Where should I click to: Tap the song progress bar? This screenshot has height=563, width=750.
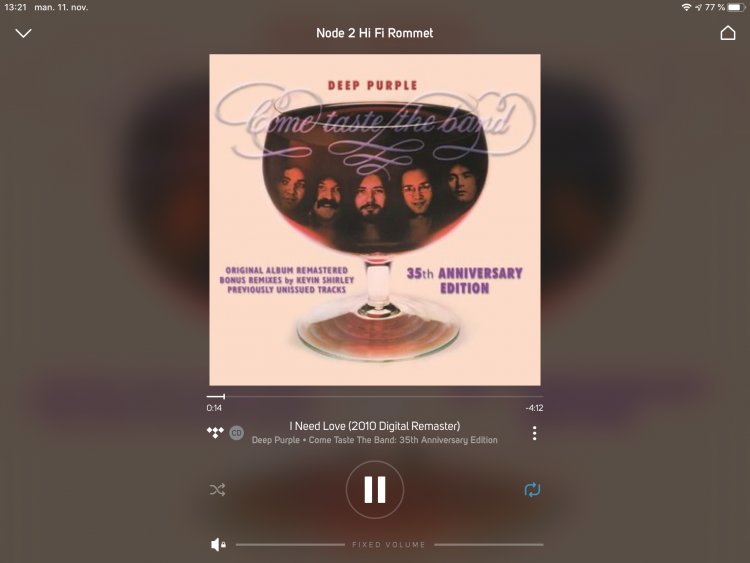pyautogui.click(x=375, y=397)
